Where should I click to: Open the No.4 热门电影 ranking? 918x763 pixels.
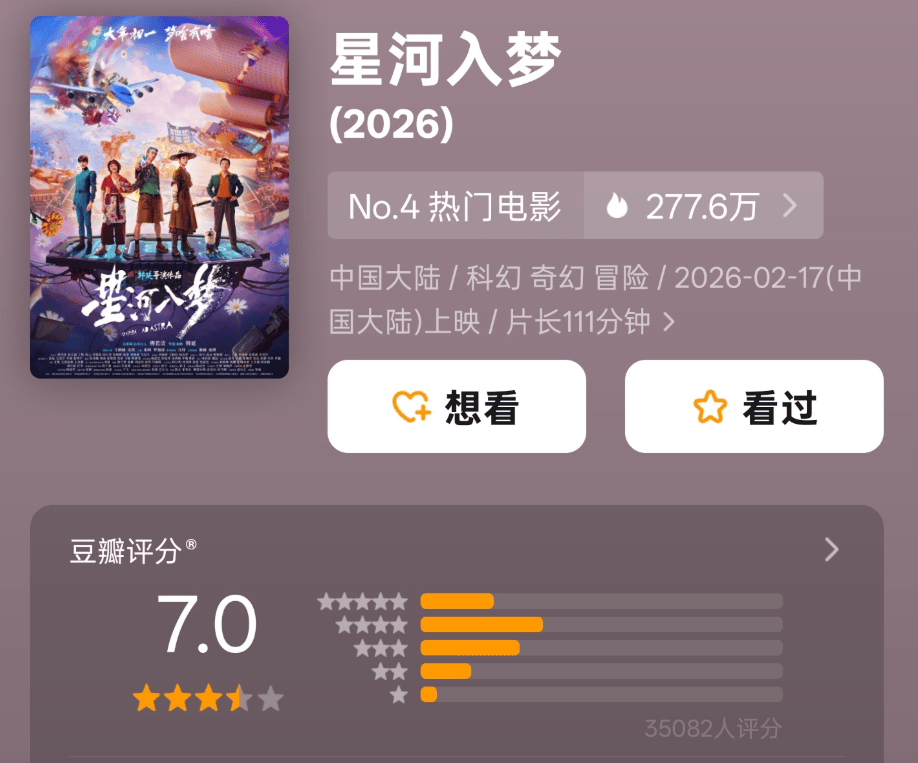point(455,206)
